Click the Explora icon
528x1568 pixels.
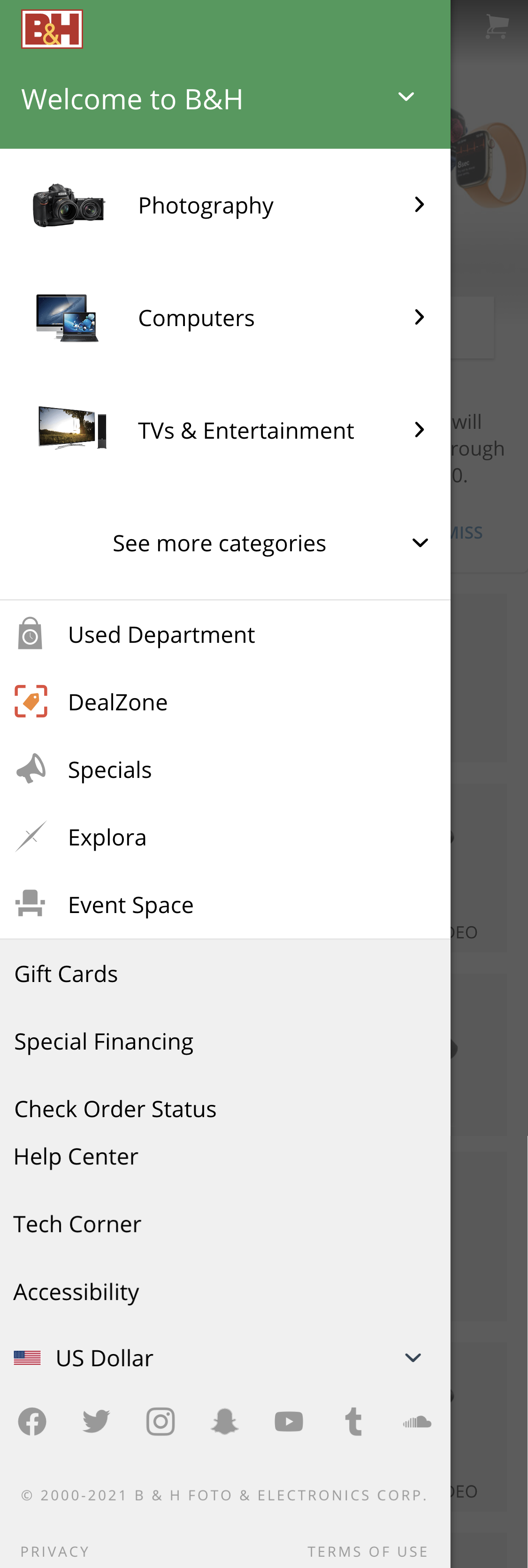pos(30,837)
